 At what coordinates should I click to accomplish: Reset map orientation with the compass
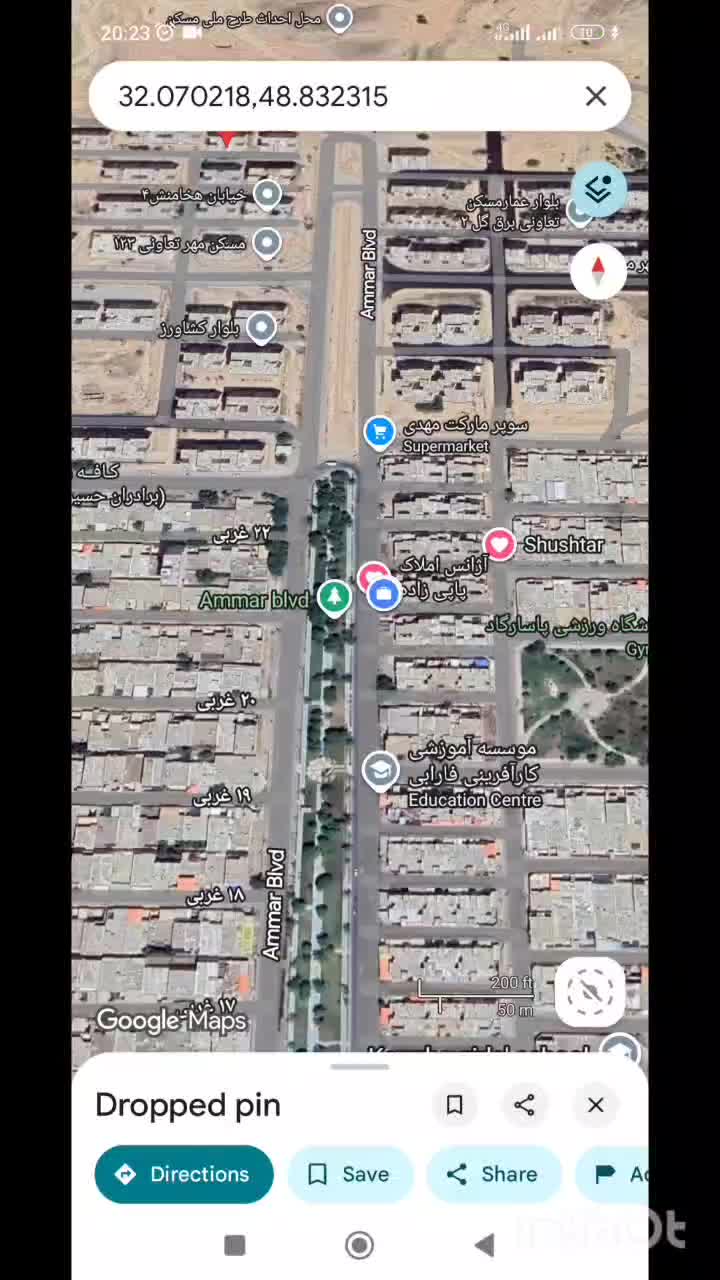(598, 271)
